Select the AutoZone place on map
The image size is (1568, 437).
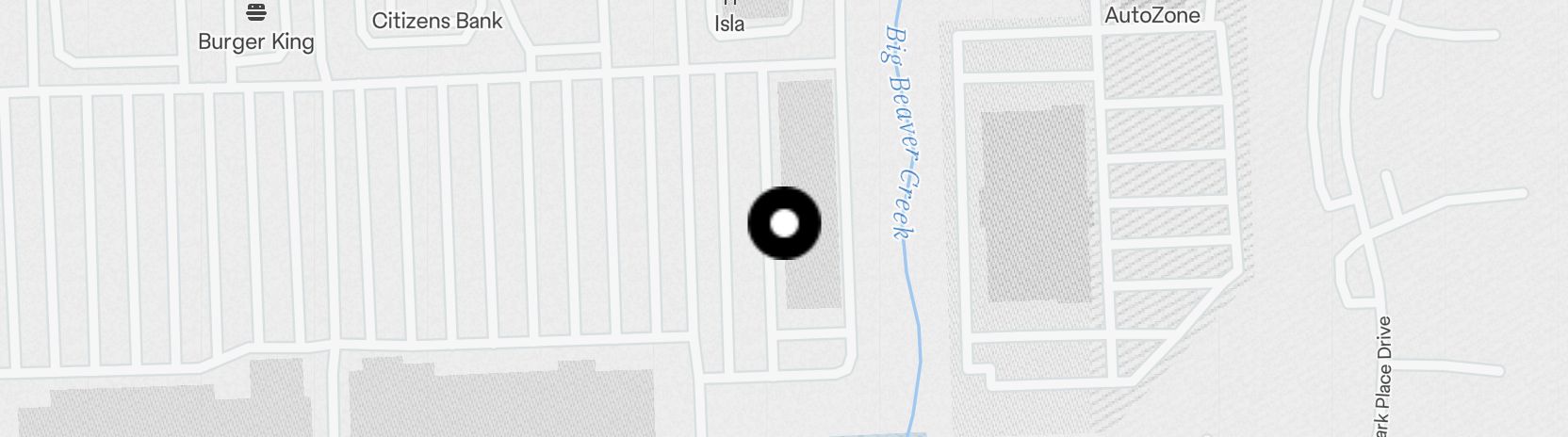[1151, 15]
